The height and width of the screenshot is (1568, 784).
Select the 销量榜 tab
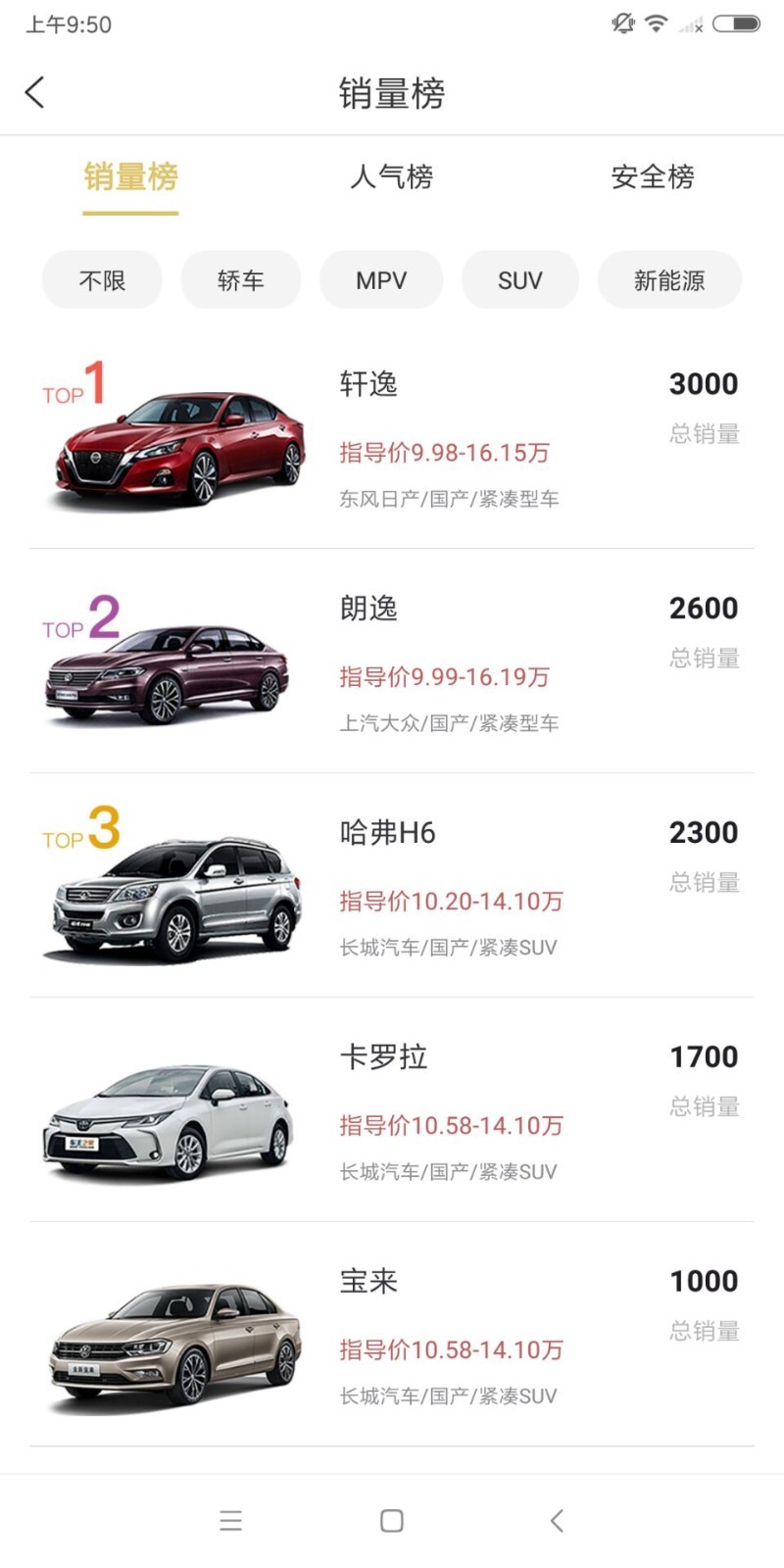click(x=130, y=177)
